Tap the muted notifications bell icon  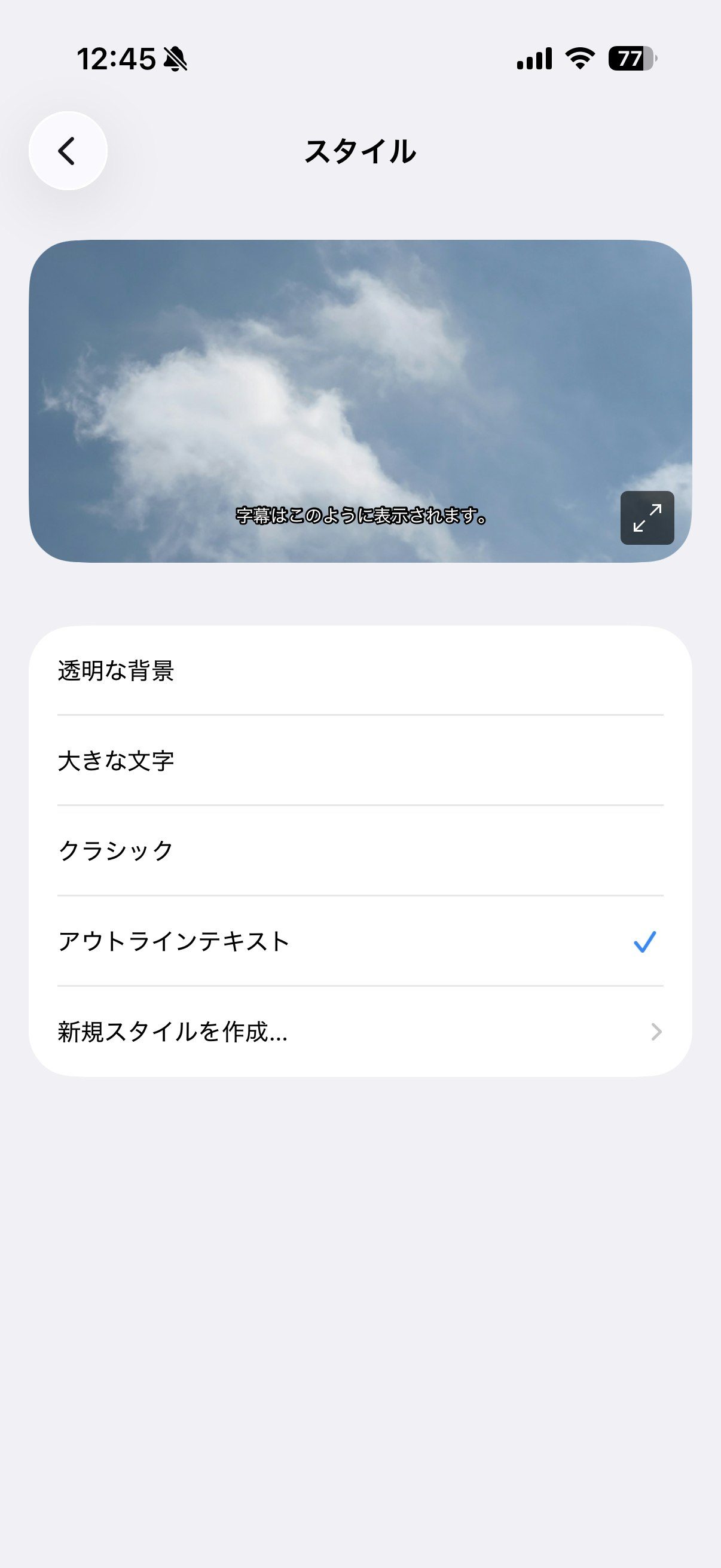(175, 59)
